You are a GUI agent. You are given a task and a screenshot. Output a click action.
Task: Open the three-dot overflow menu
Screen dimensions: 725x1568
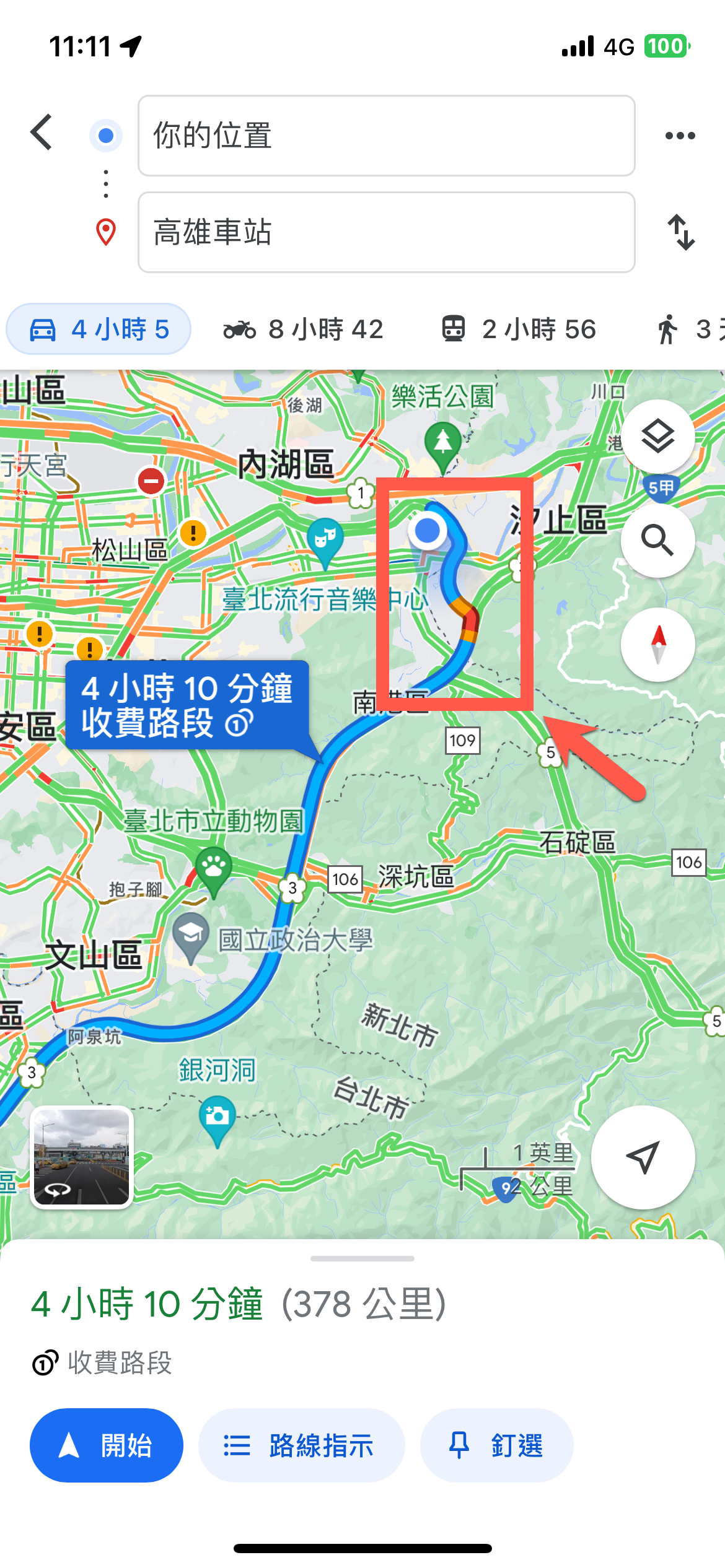pos(680,136)
